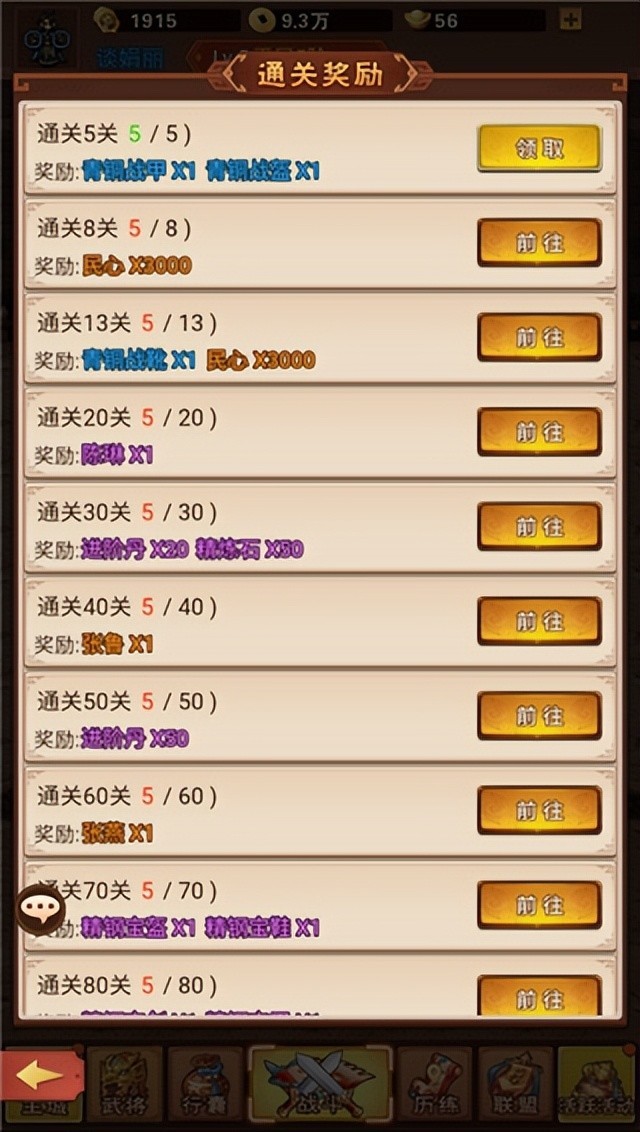
Task: Choose 前往 on the 通关50关 row
Action: pos(539,716)
